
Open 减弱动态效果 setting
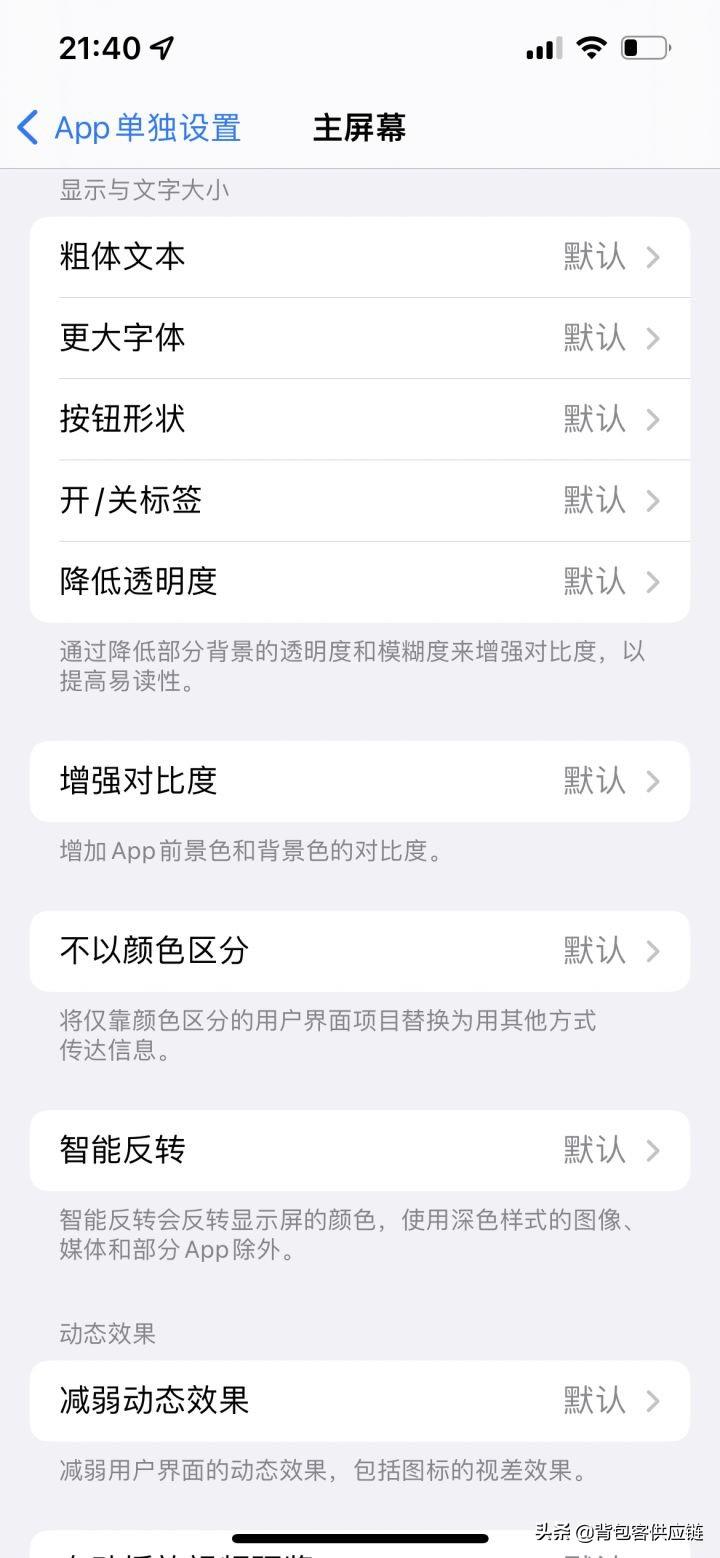tap(360, 1400)
